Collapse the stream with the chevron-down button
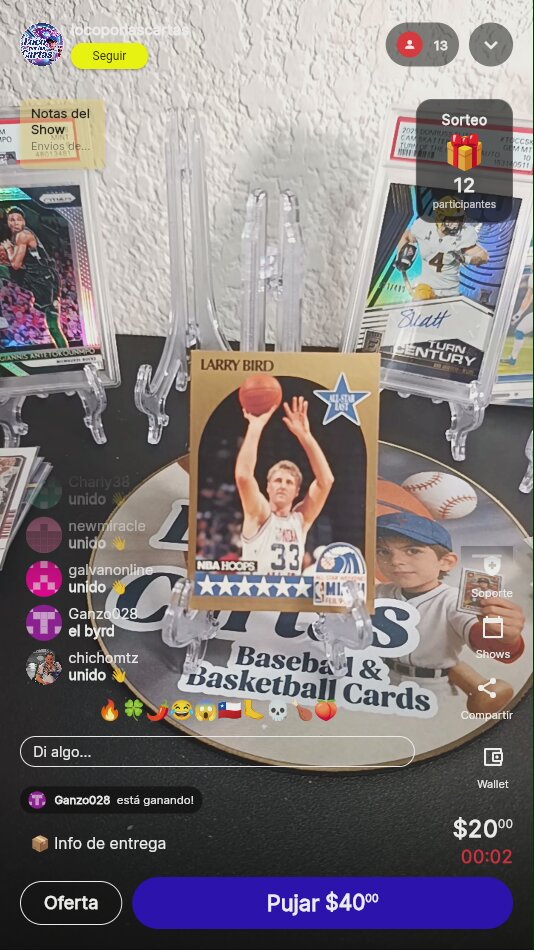The height and width of the screenshot is (950, 534). (491, 45)
